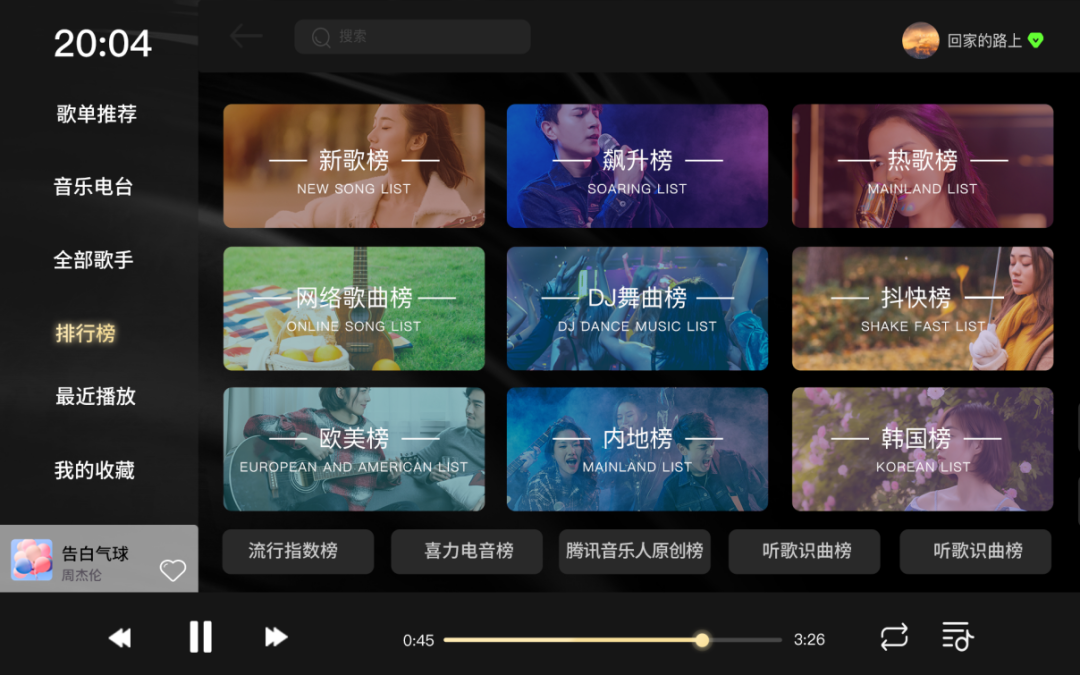This screenshot has width=1080, height=675.
Task: Select the 腾讯音乐人原创榜 chip
Action: (x=634, y=551)
